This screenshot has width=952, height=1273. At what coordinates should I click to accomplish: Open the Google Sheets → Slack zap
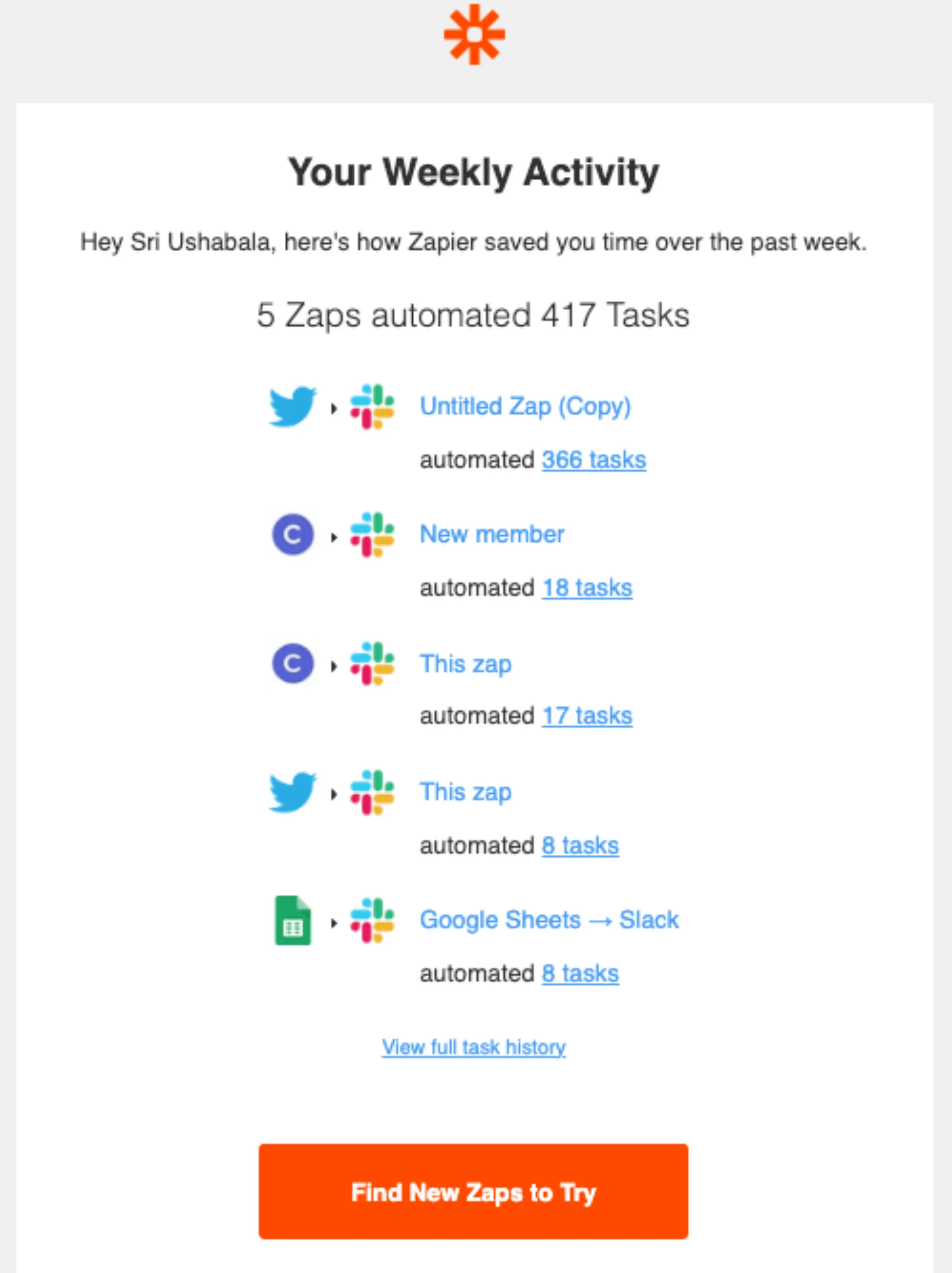(549, 920)
